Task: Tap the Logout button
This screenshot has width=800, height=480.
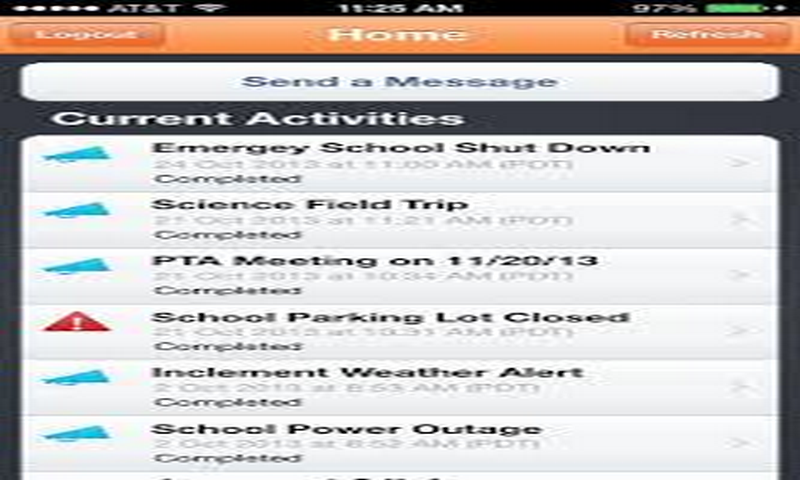Action: coord(85,35)
